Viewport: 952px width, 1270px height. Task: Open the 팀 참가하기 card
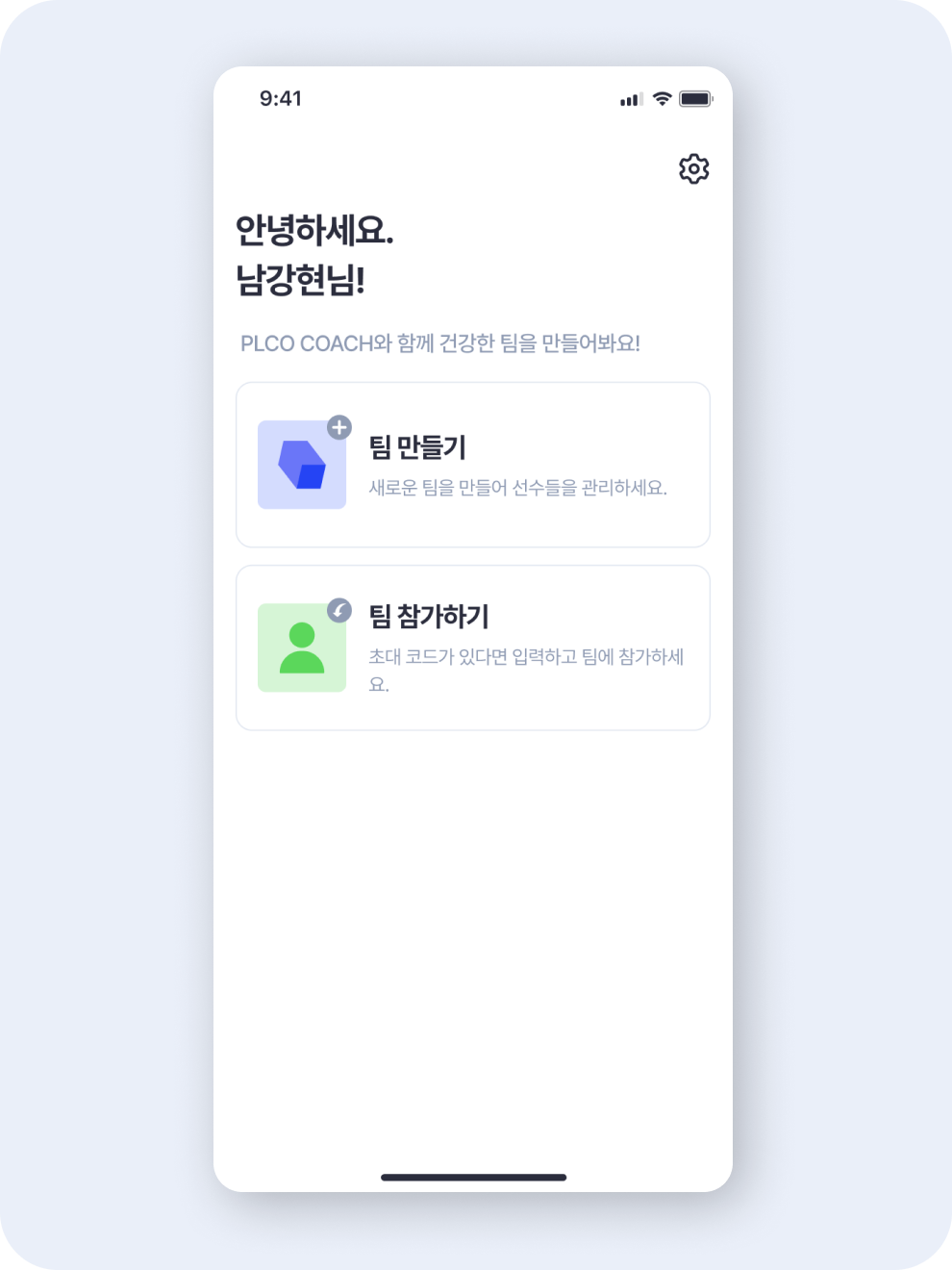point(472,648)
